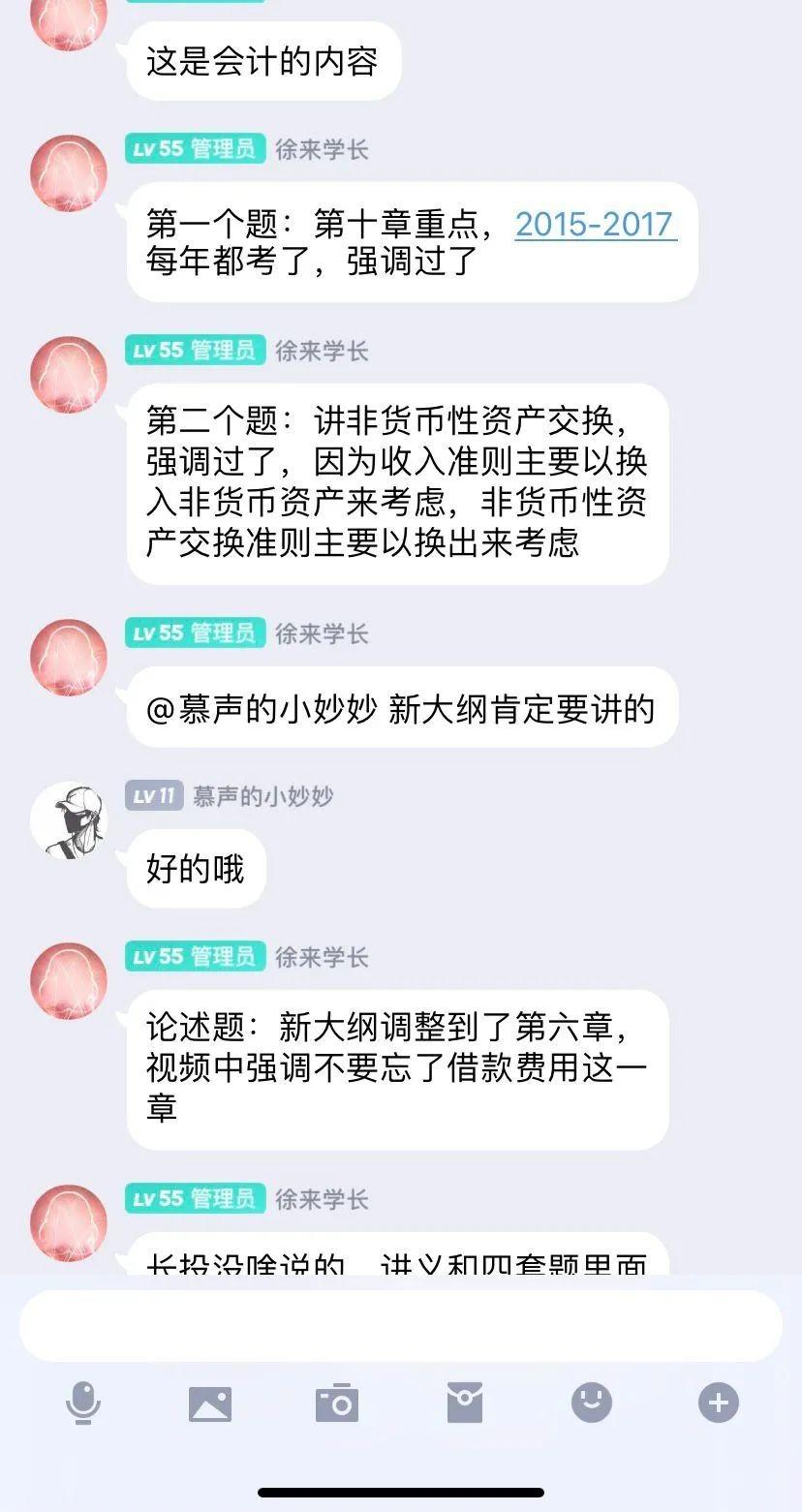
Task: Open the avatar of 慕声的小妙妙
Action: 68,819
